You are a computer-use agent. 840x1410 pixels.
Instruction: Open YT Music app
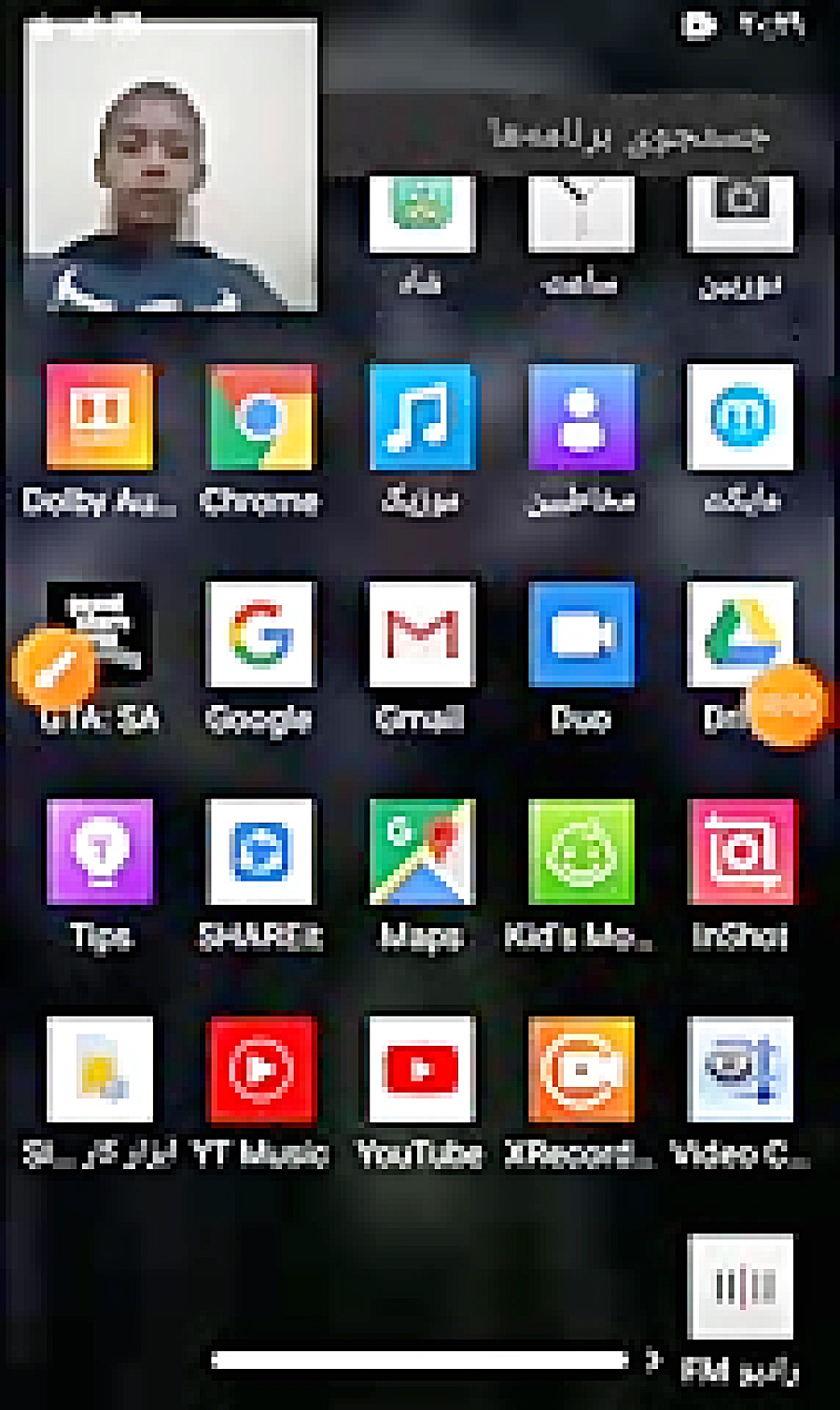click(261, 1070)
